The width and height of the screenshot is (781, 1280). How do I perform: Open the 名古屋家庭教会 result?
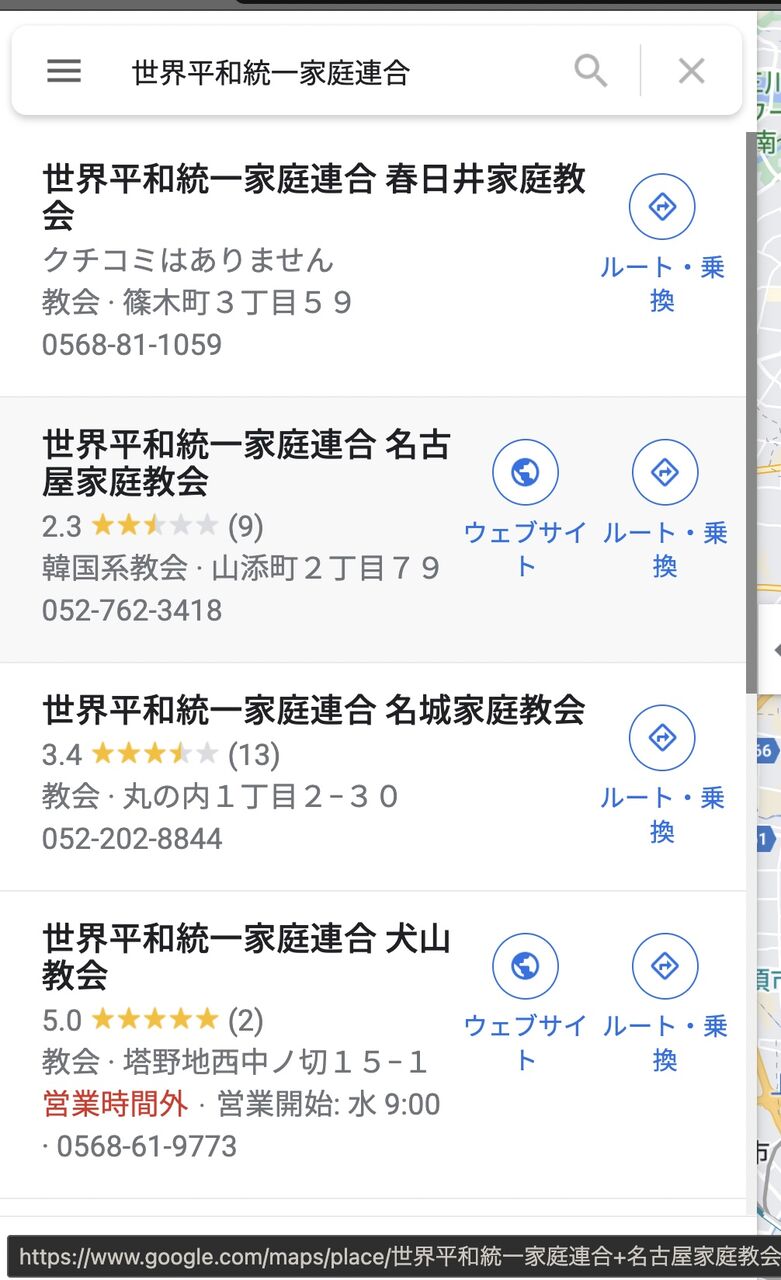point(246,464)
